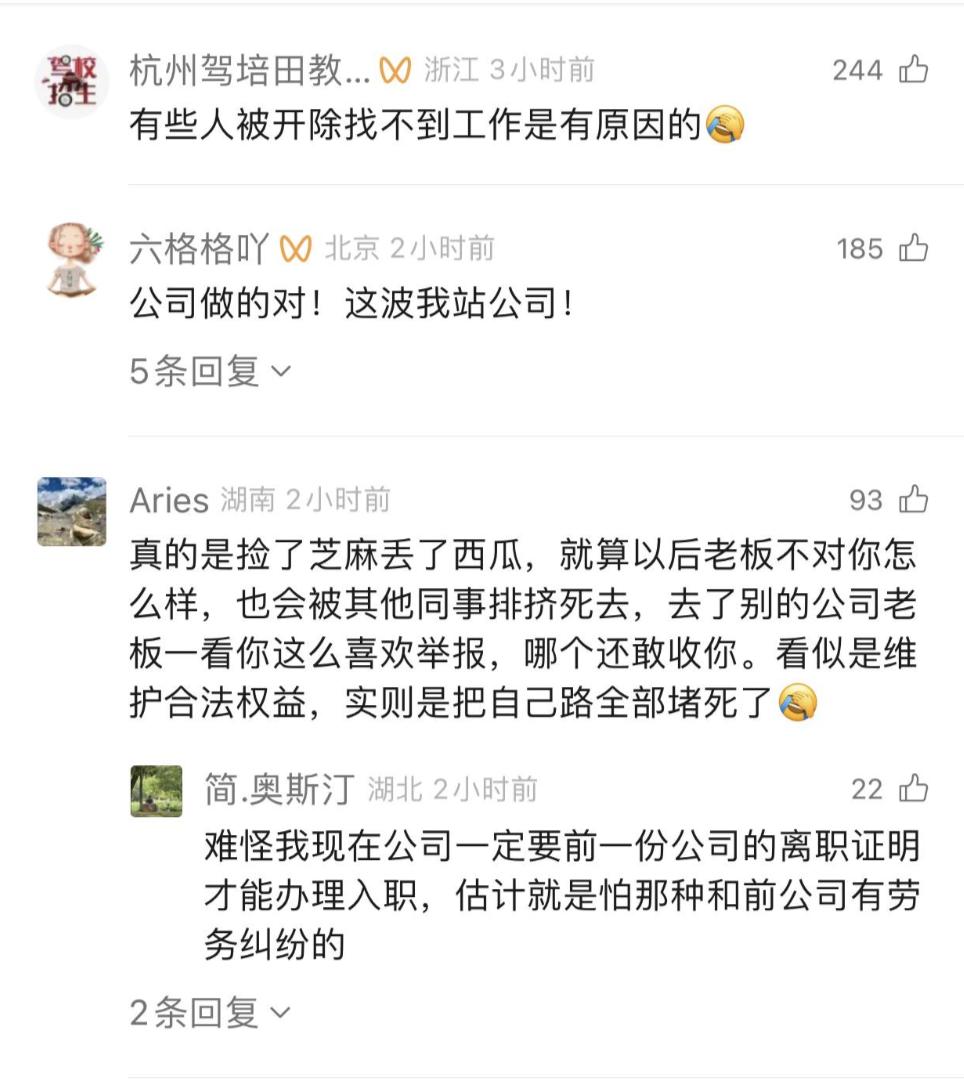Screen dimensions: 964x1080
Task: Open 六格格吖's profile avatar
Action: point(71,259)
